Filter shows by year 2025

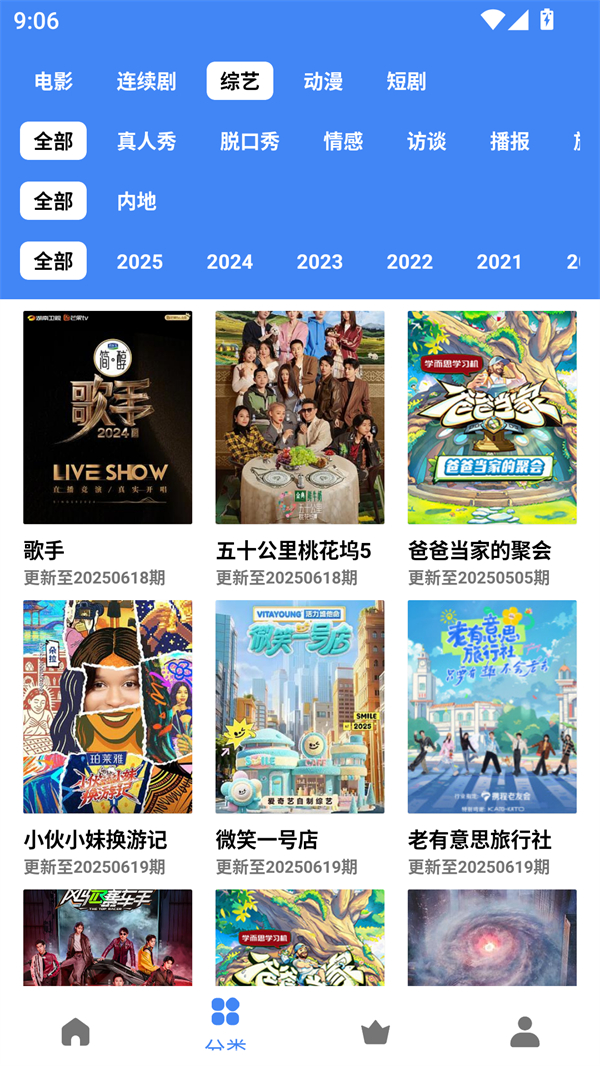click(139, 261)
